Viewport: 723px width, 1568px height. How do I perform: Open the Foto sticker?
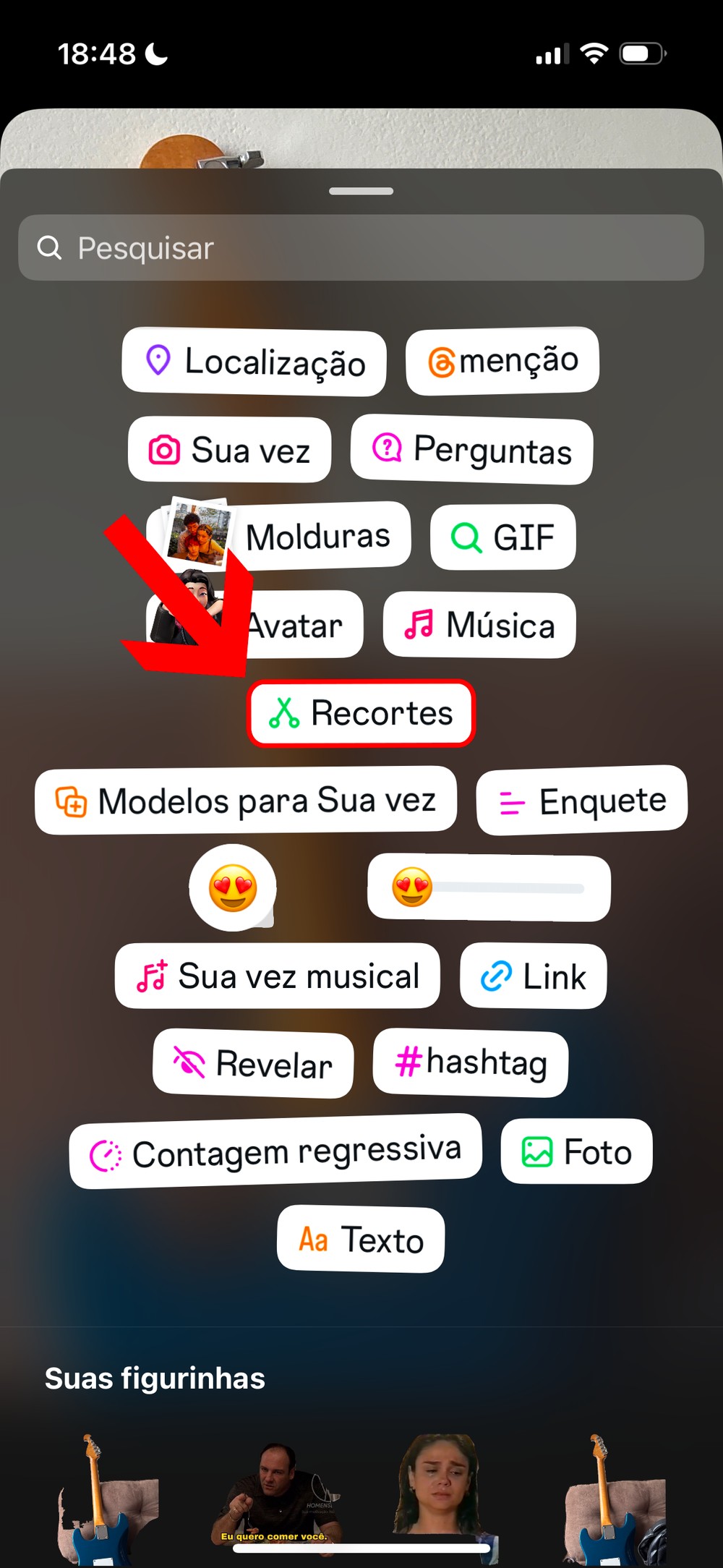(x=576, y=1151)
